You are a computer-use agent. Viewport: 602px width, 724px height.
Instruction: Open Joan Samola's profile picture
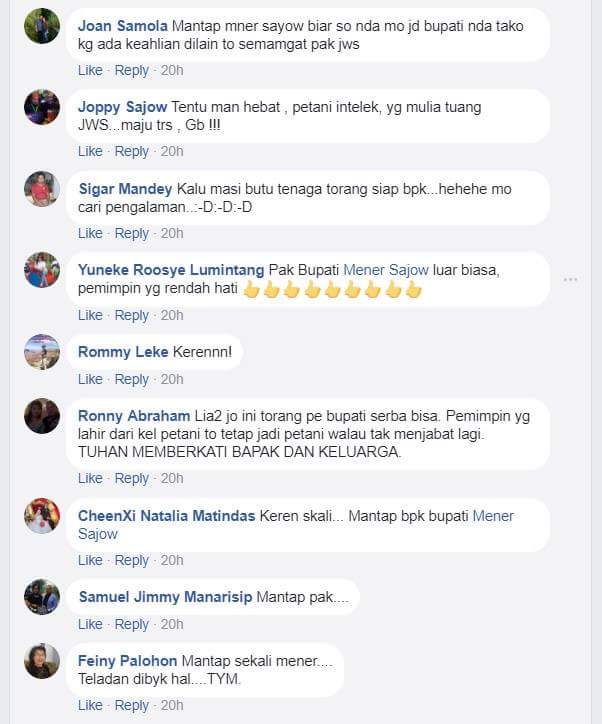42,26
